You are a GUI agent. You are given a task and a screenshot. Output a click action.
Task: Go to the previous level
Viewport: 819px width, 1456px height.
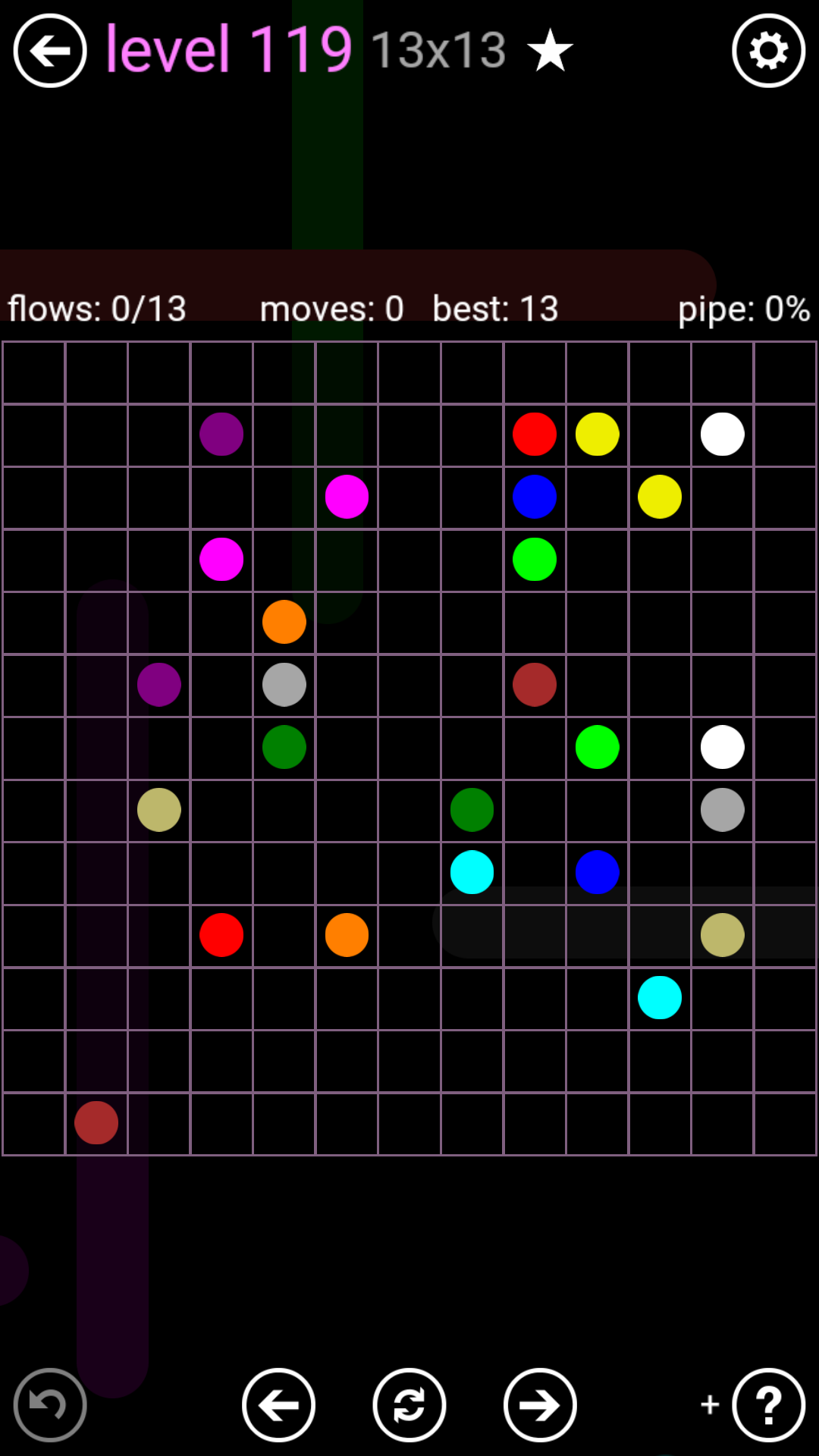278,1404
